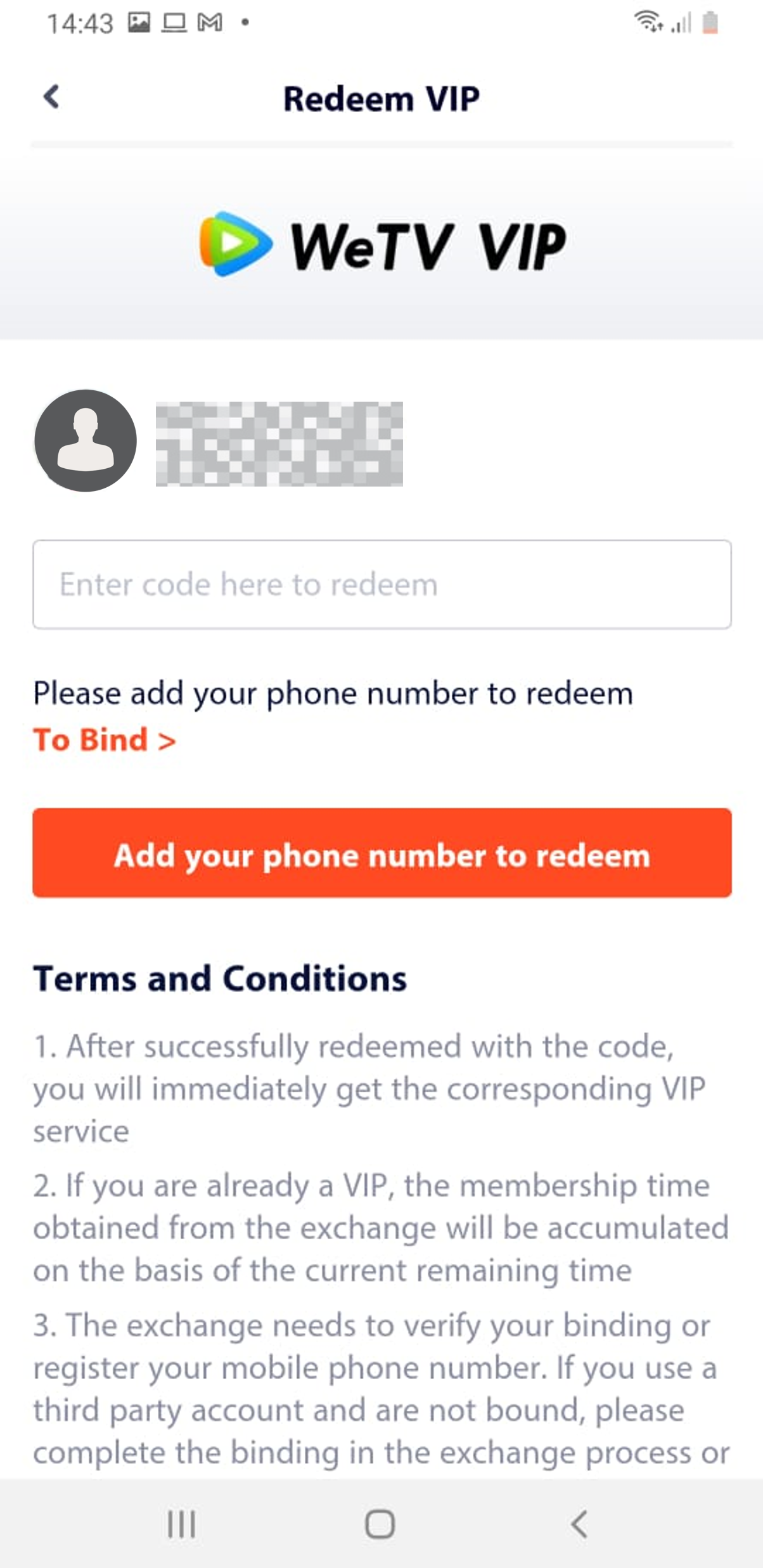This screenshot has height=1568, width=763.
Task: Open the To Bind link
Action: point(105,740)
